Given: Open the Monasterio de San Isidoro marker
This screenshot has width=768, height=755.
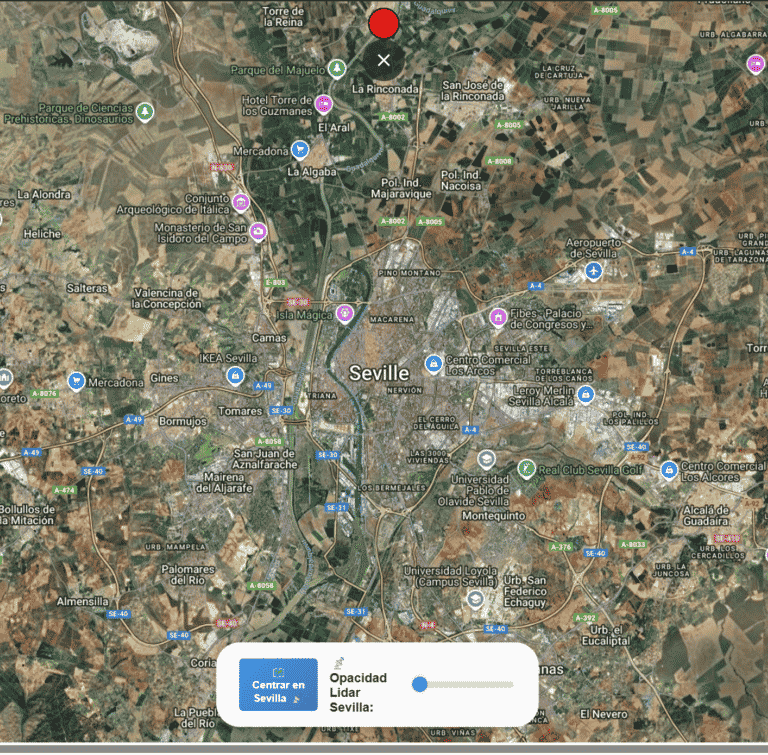Looking at the screenshot, I should (258, 232).
